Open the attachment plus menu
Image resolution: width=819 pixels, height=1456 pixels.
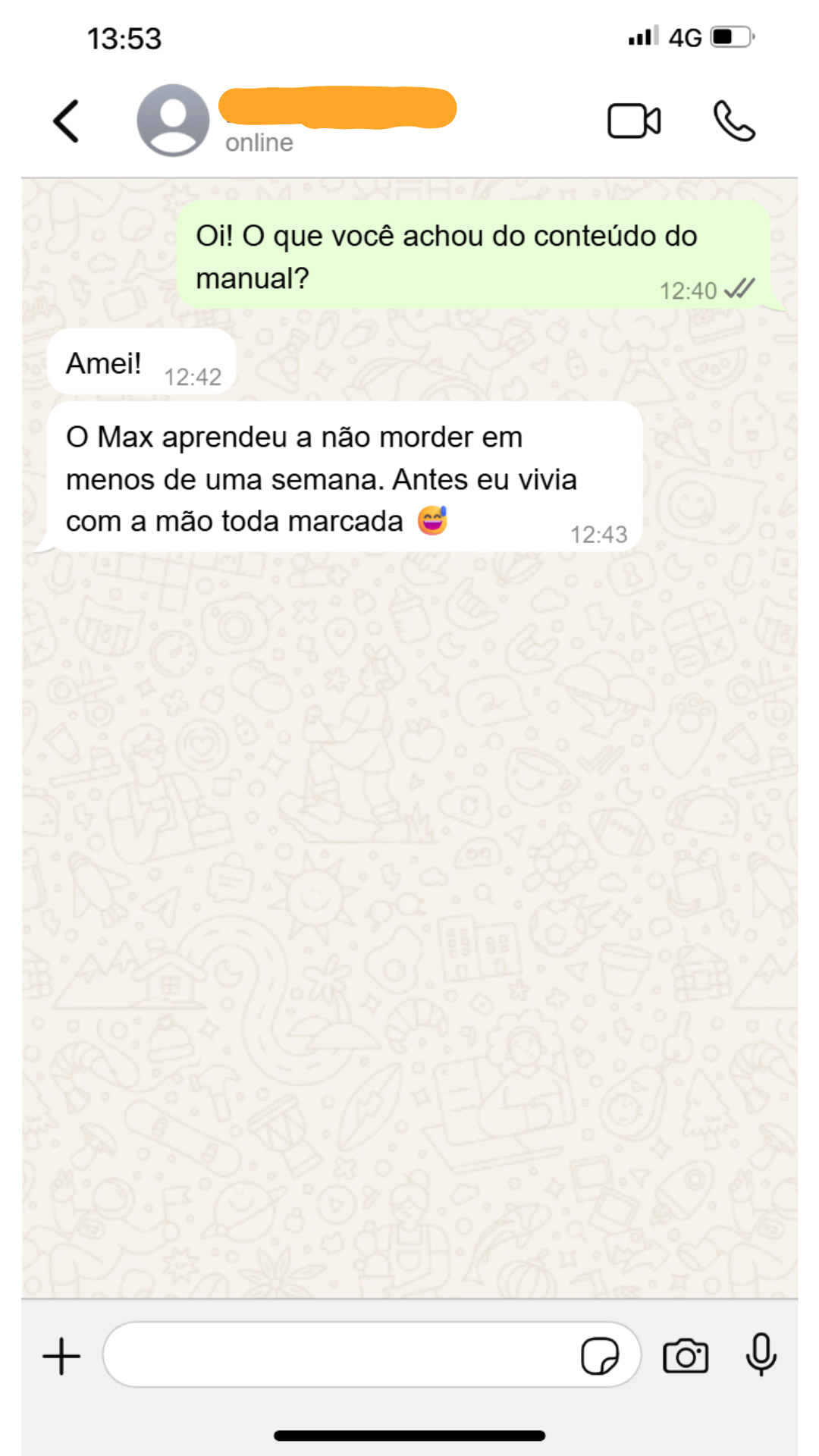tap(61, 1356)
